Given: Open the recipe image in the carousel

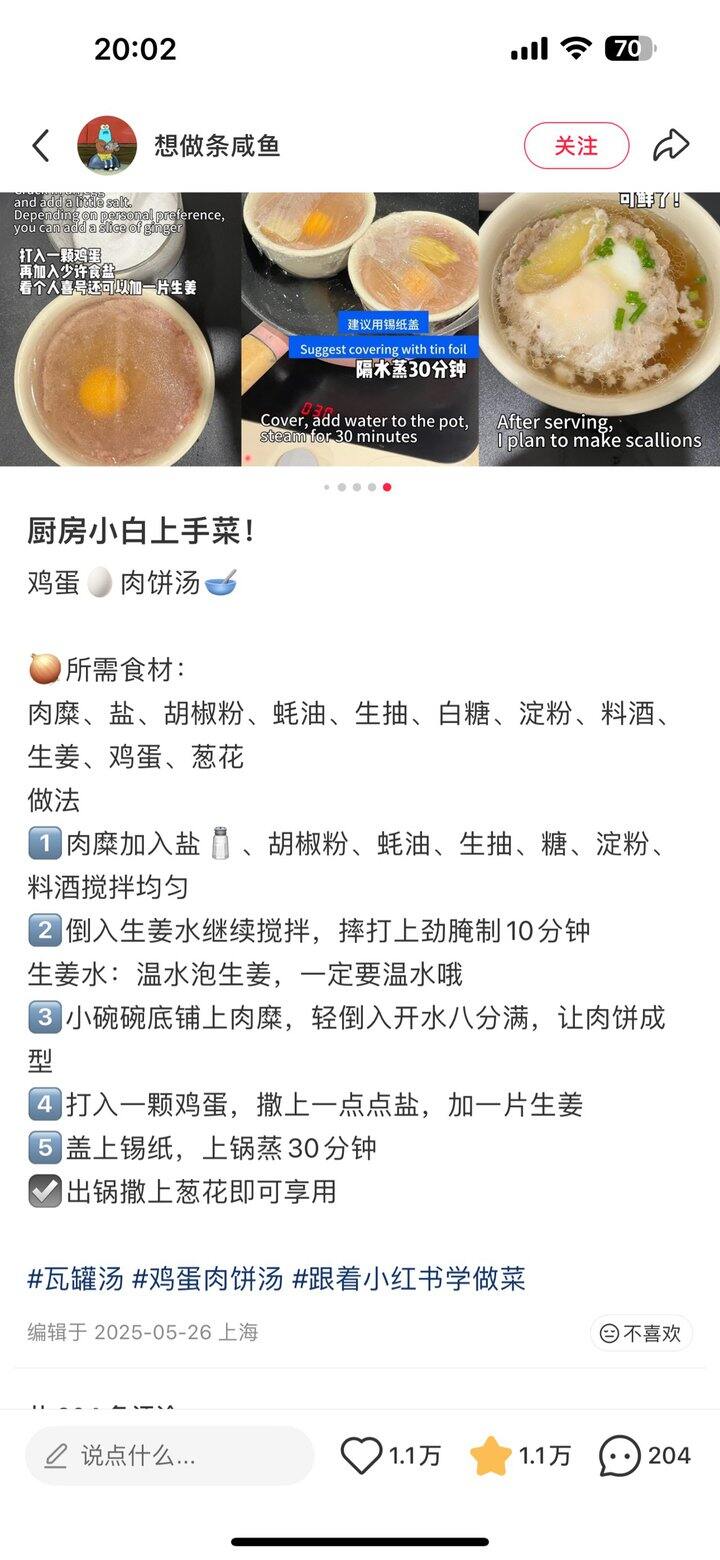Looking at the screenshot, I should 360,330.
